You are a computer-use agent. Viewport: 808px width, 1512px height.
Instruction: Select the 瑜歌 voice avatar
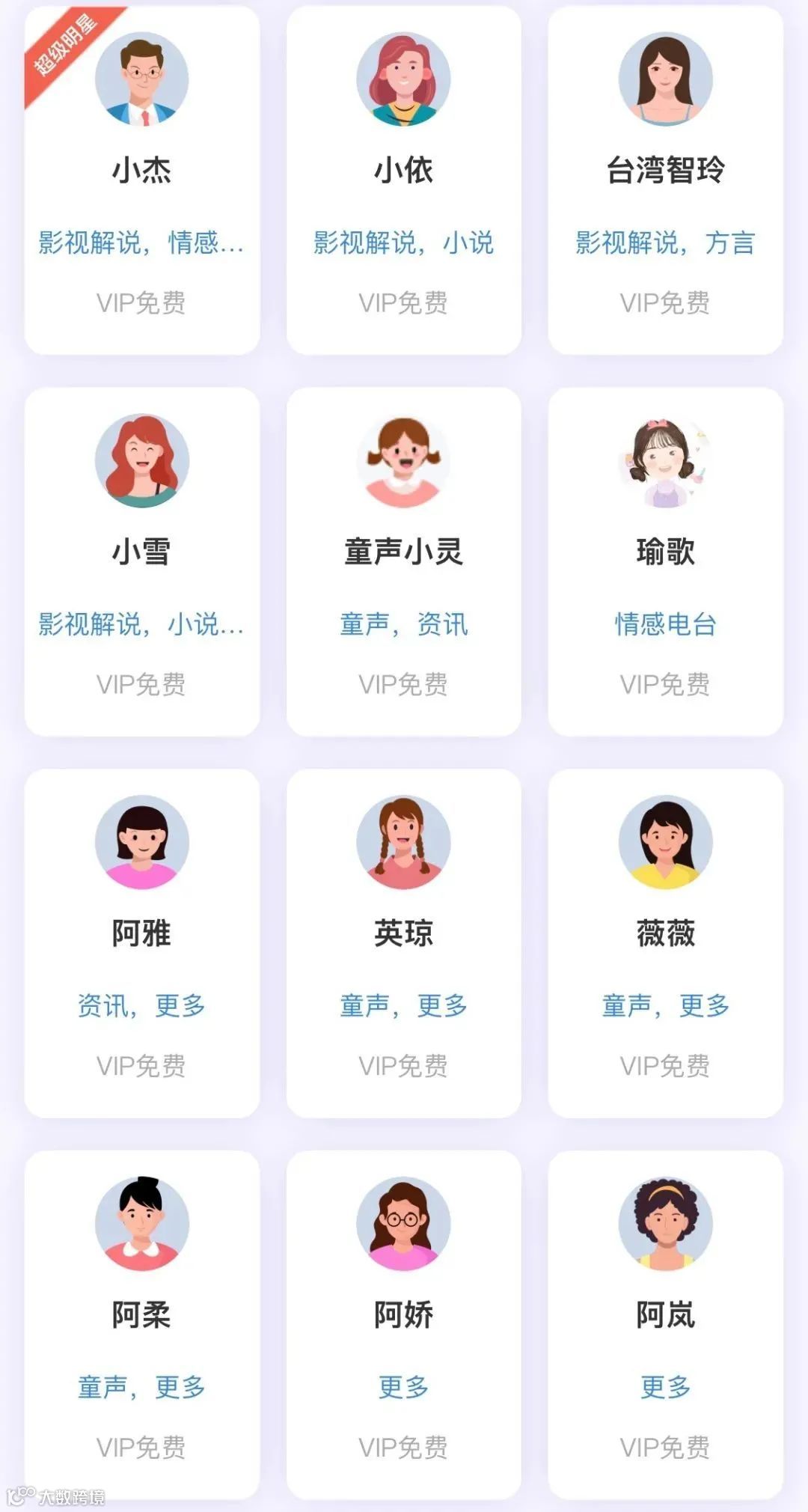coord(666,463)
